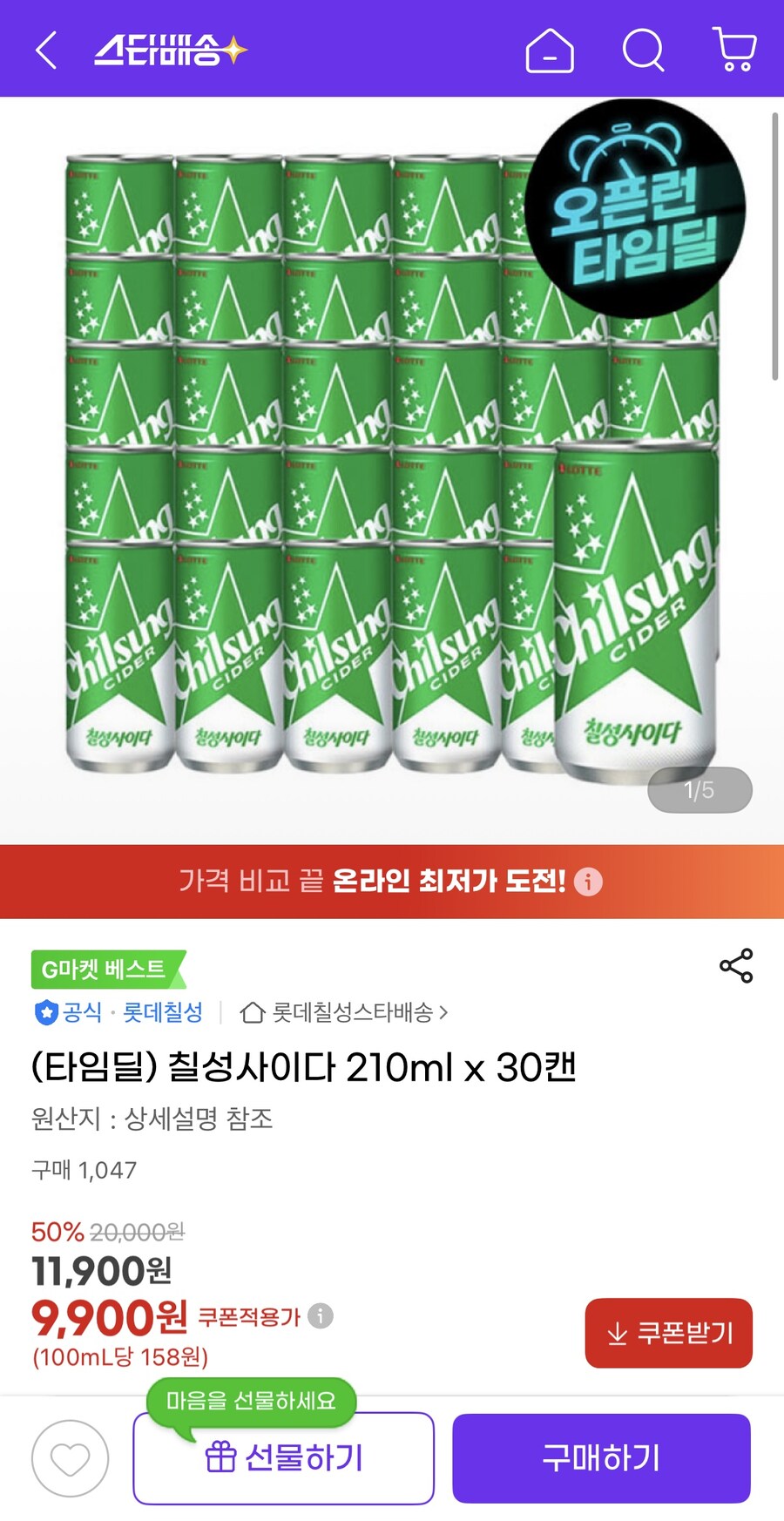784x1521 pixels.
Task: Tap the info icon next to 온라인 최저가 도전
Action: [588, 882]
